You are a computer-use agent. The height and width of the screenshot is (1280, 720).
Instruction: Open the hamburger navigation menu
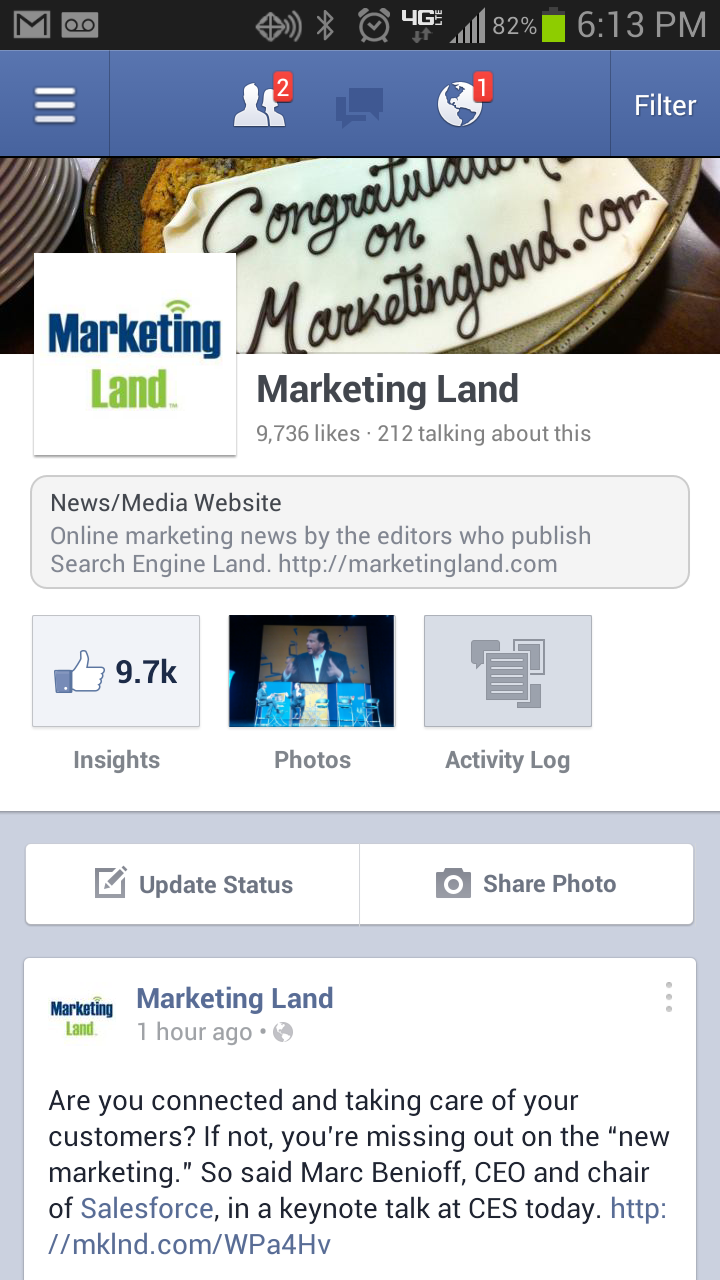point(57,103)
